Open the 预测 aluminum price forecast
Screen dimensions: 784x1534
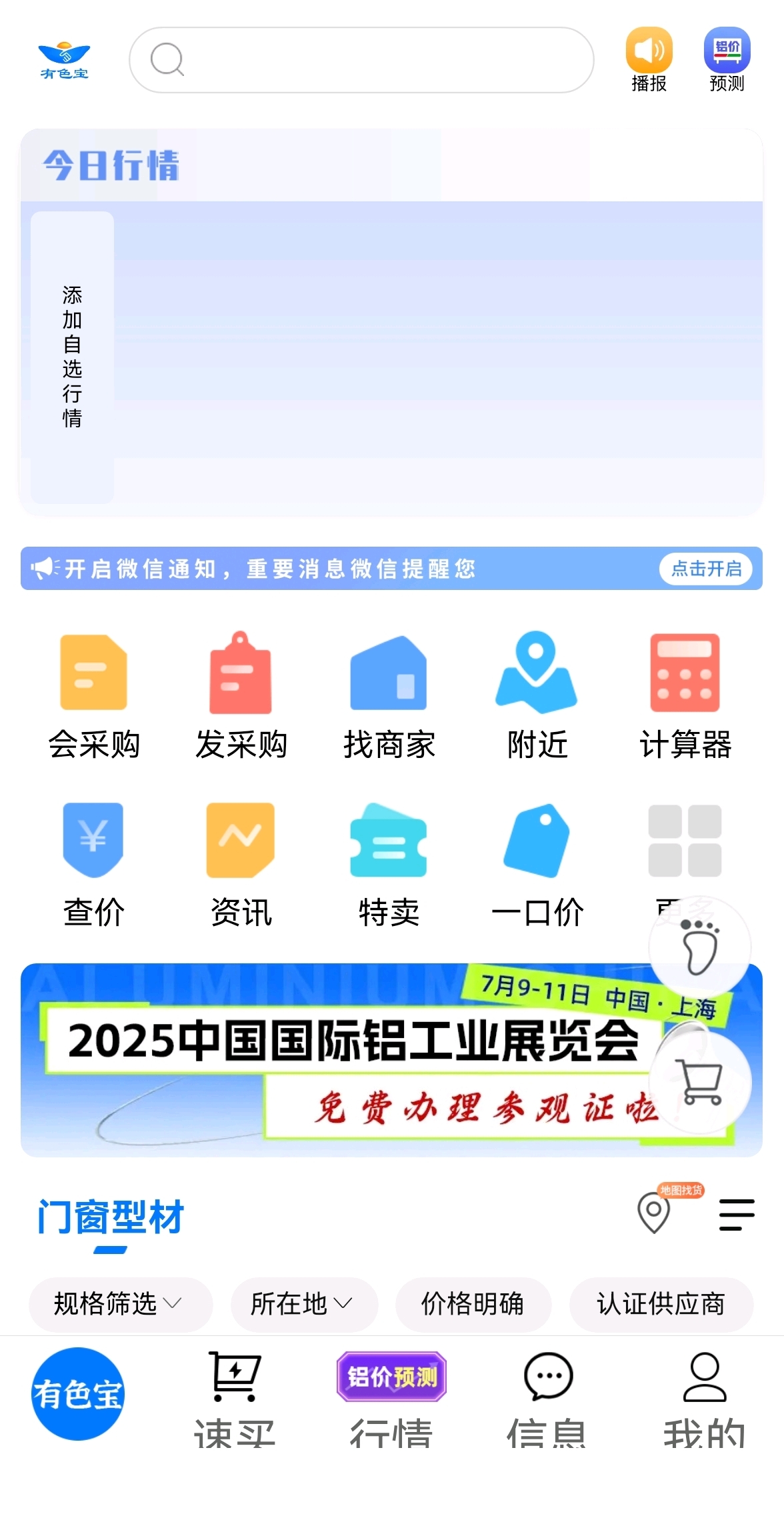pos(727,59)
